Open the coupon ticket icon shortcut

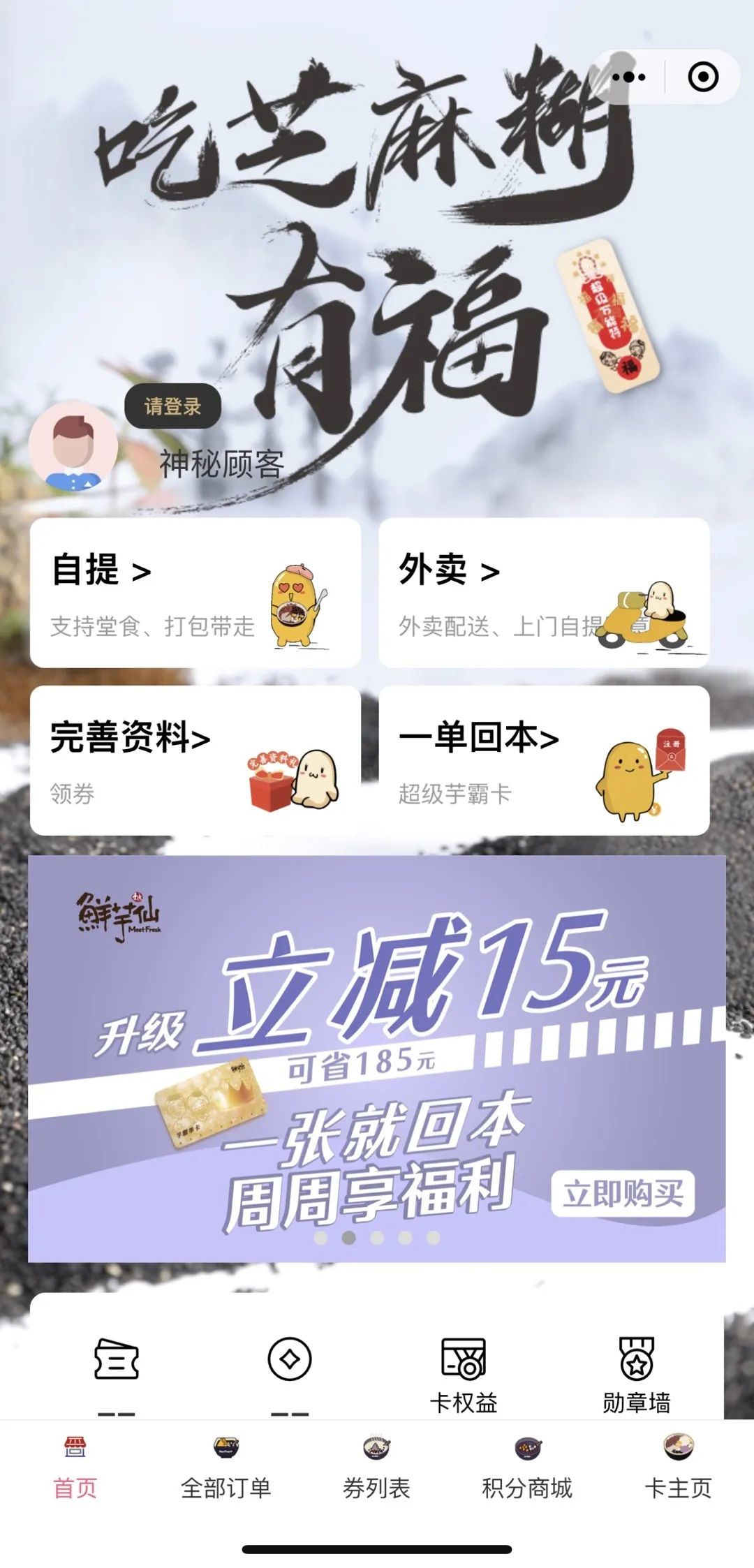(x=117, y=1361)
